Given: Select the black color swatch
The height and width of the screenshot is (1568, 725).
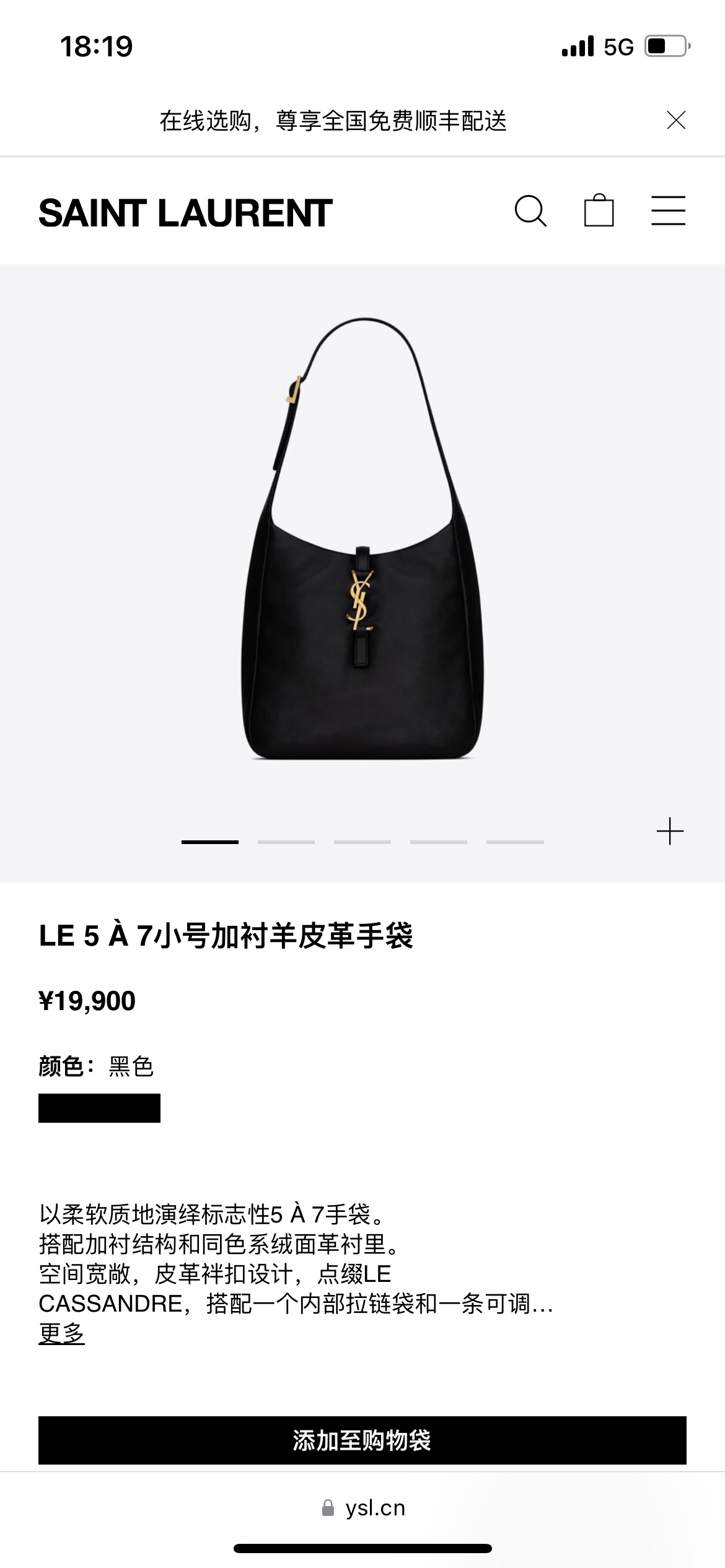Looking at the screenshot, I should pos(99,1108).
